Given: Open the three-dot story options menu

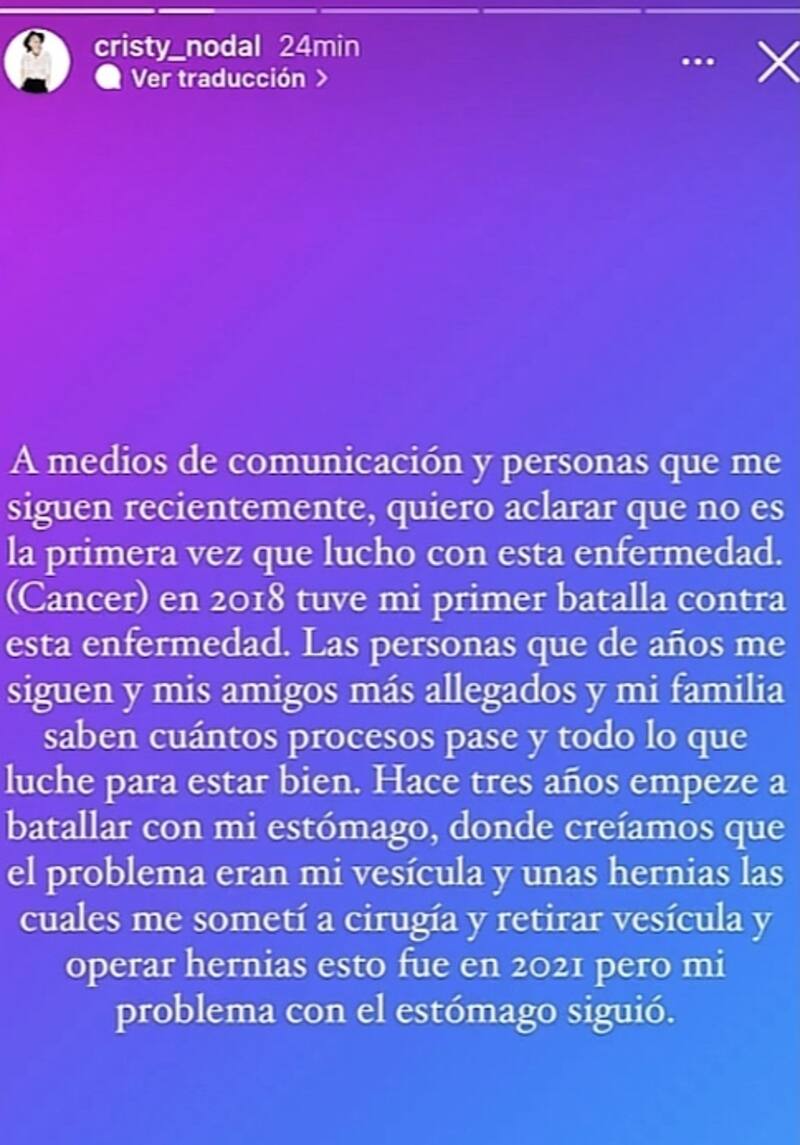Looking at the screenshot, I should tap(697, 62).
